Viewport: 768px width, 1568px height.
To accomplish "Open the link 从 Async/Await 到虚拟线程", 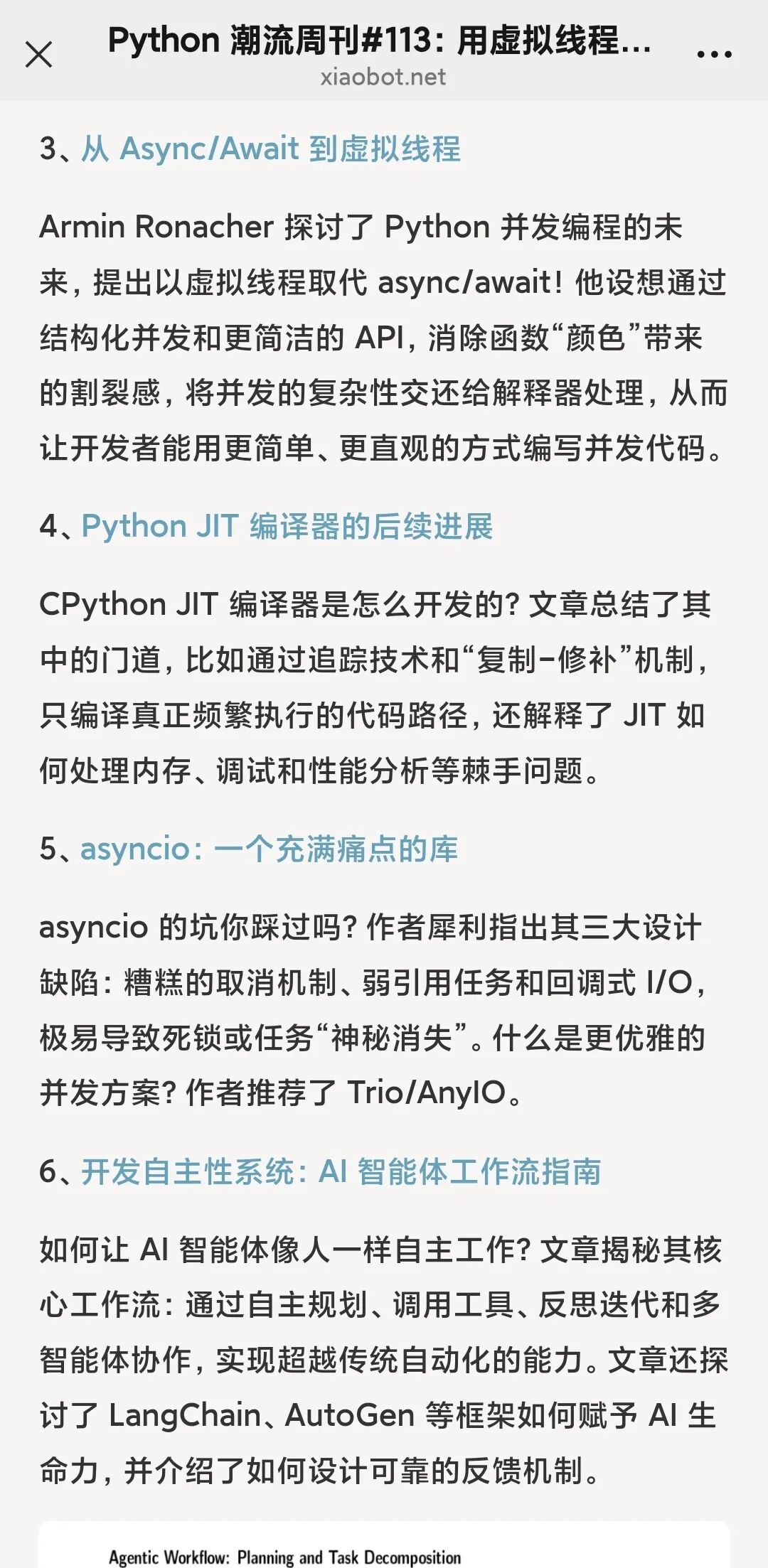I will tap(271, 150).
